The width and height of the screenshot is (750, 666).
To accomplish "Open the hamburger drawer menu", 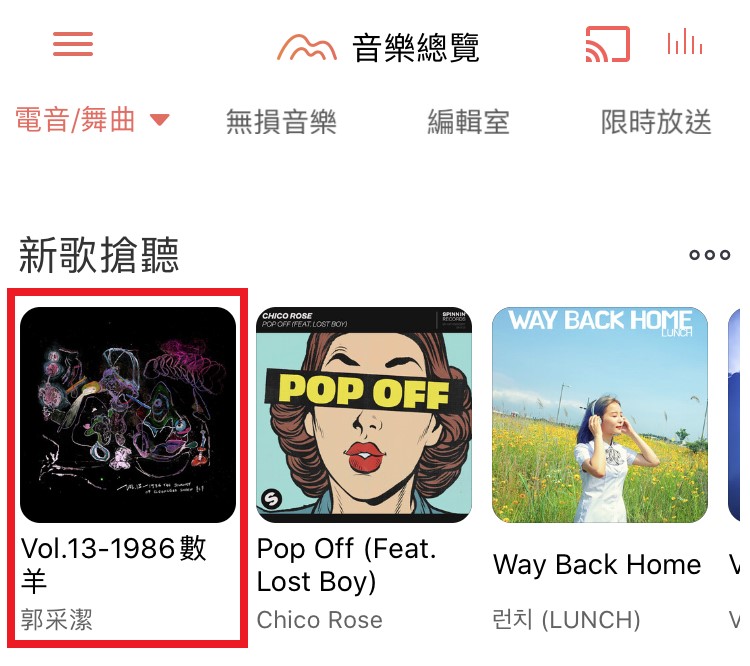I will [72, 44].
